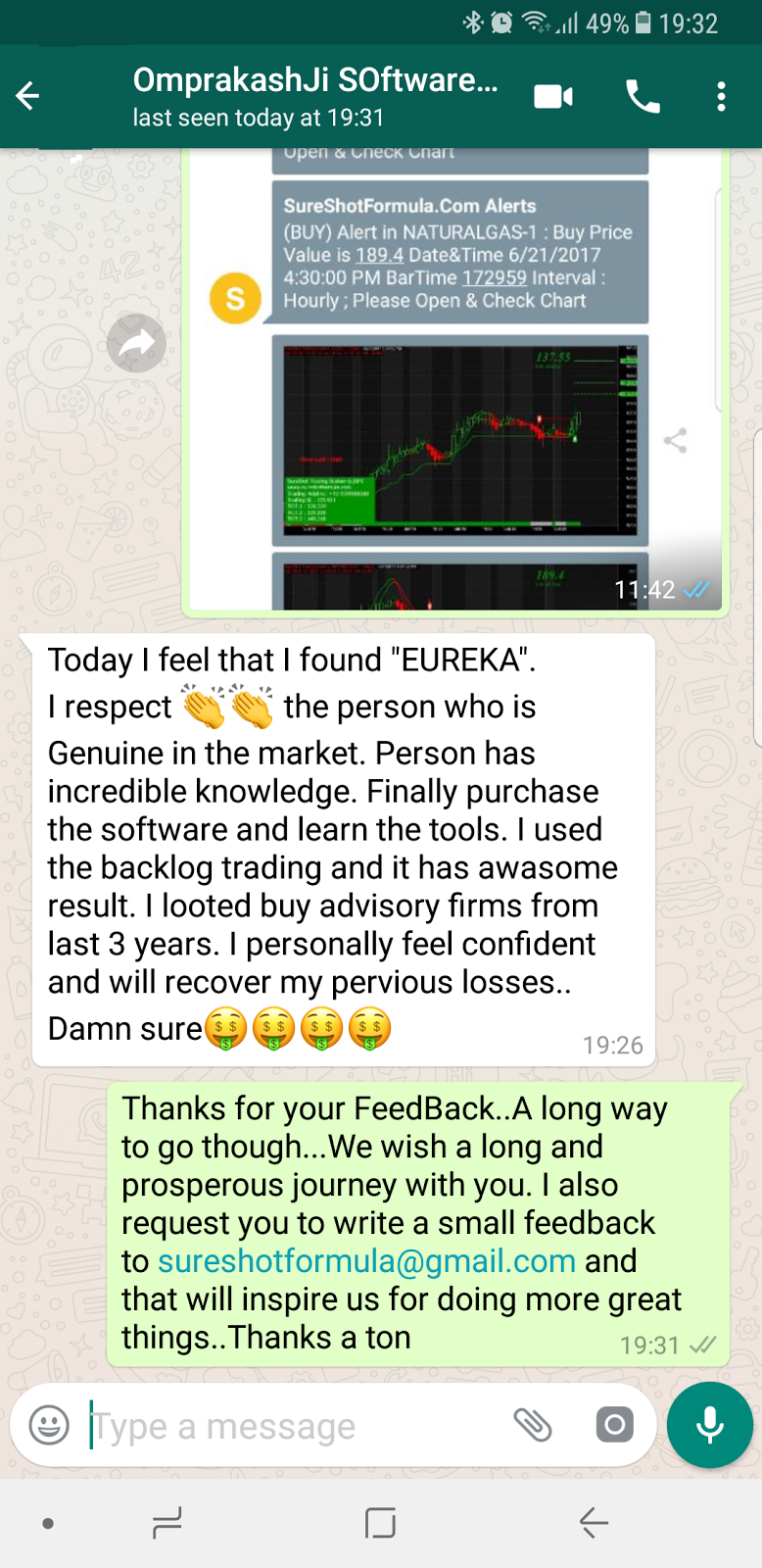Viewport: 762px width, 1568px height.
Task: Open the overflow menu
Action: tap(721, 96)
